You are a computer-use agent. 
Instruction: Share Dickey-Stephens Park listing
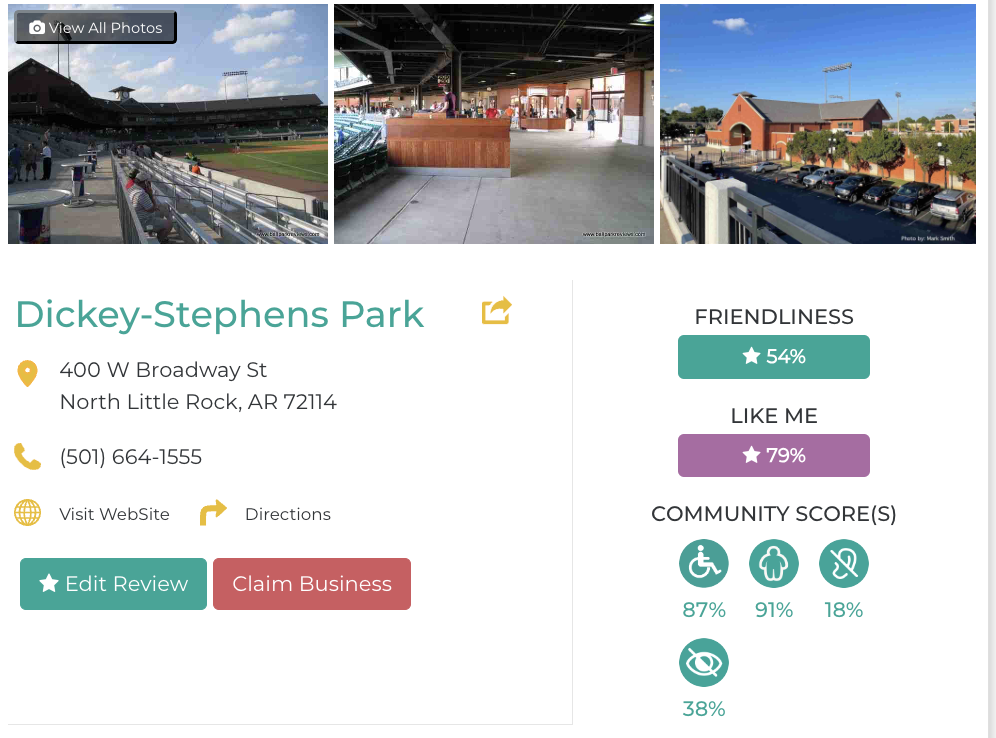496,312
